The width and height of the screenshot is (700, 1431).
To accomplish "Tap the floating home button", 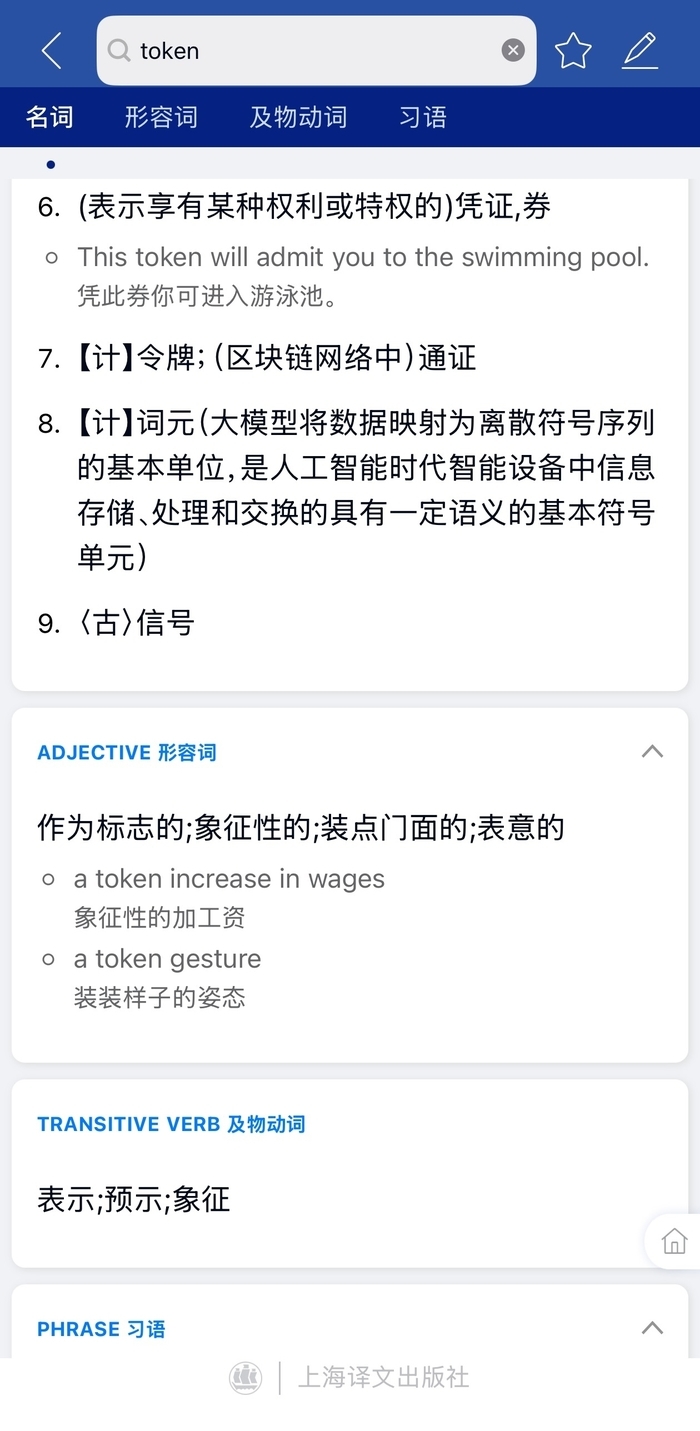I will coord(675,1242).
